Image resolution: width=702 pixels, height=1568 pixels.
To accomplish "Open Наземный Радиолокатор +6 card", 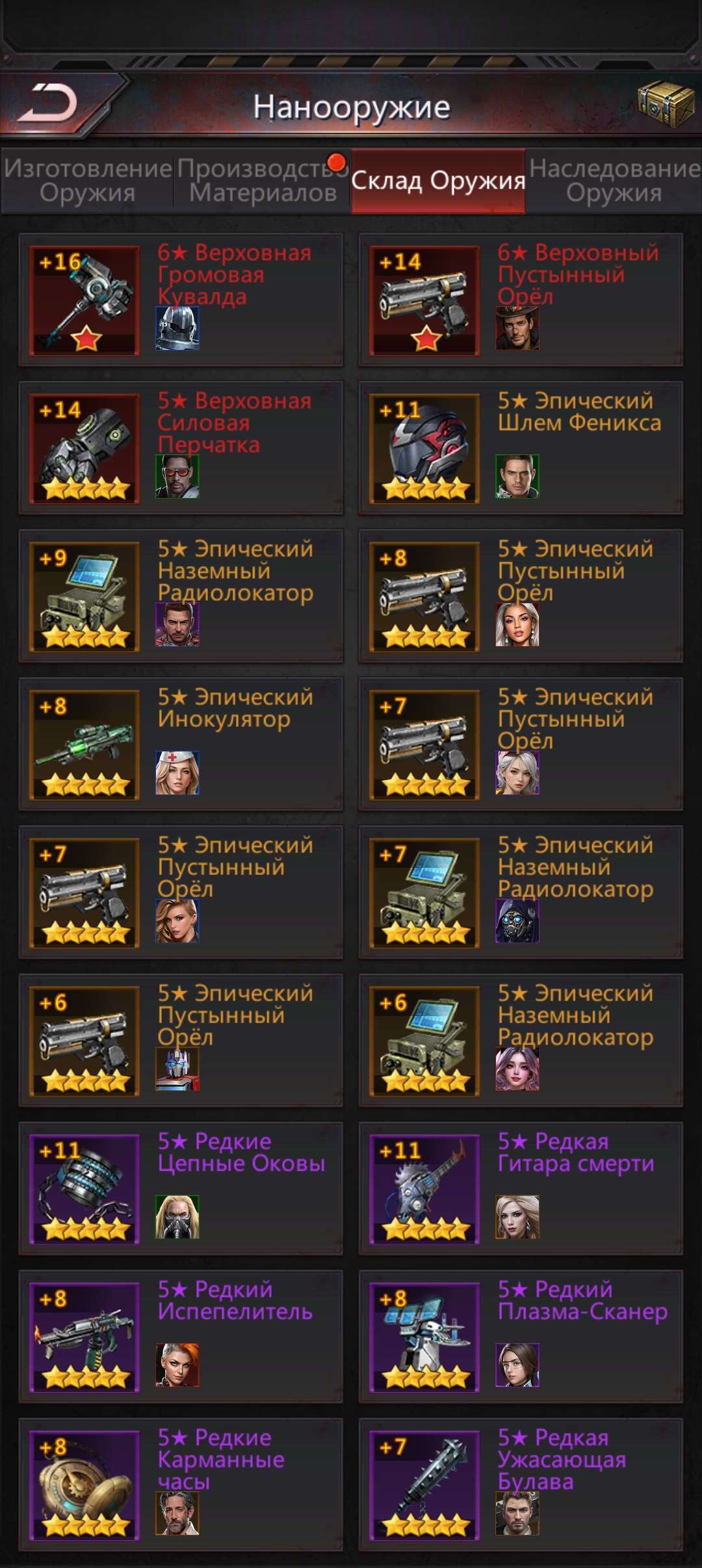I will pyautogui.click(x=521, y=1041).
